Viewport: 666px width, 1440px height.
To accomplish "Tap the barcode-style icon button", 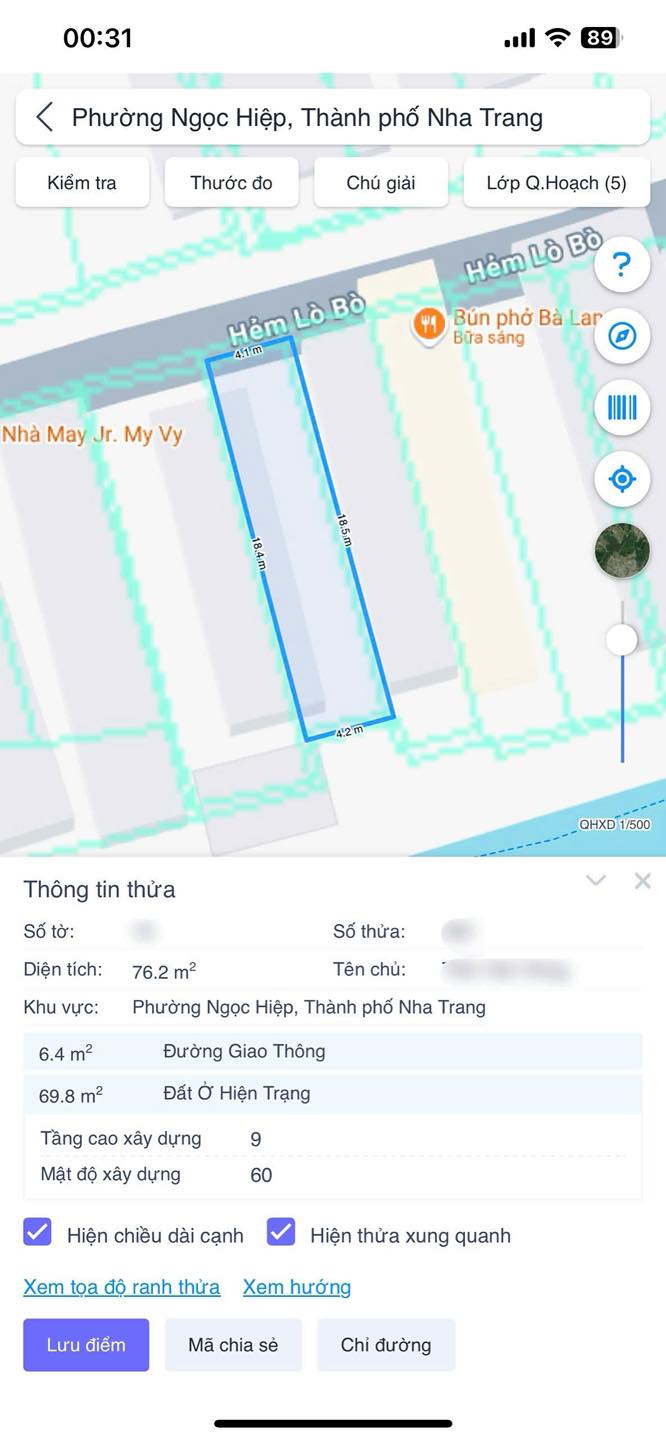I will click(x=622, y=407).
